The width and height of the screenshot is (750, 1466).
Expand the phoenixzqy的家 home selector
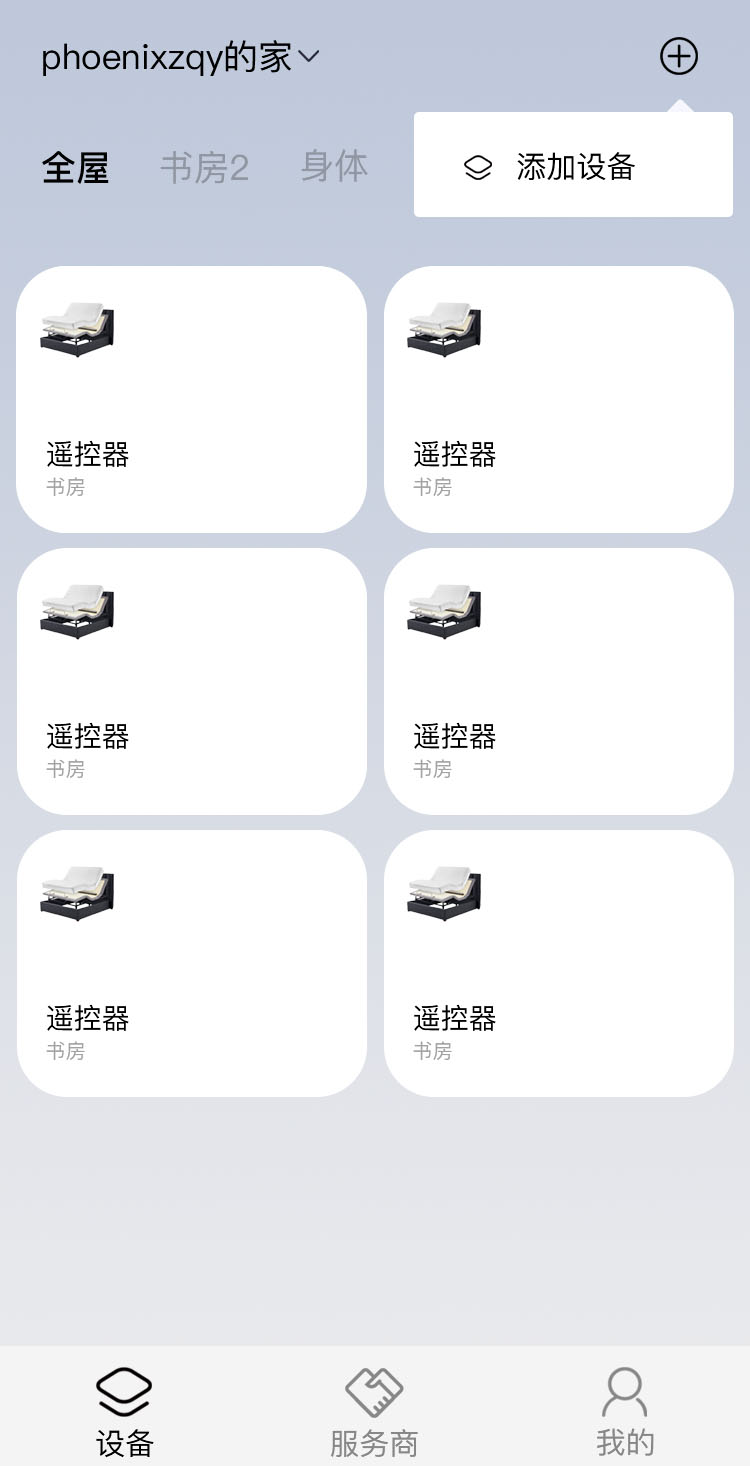180,57
